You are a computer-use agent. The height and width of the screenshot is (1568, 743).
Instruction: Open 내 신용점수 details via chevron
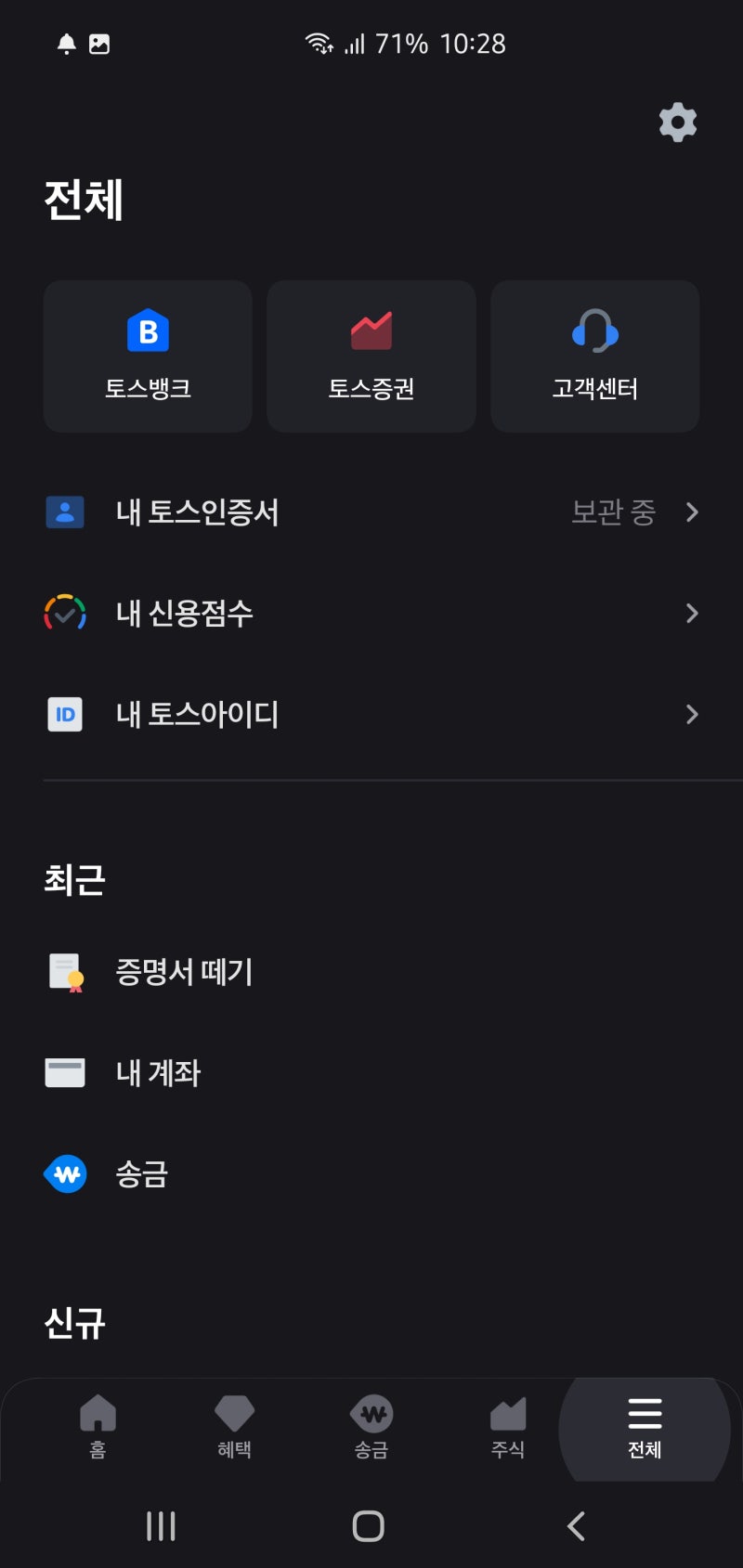pos(692,613)
